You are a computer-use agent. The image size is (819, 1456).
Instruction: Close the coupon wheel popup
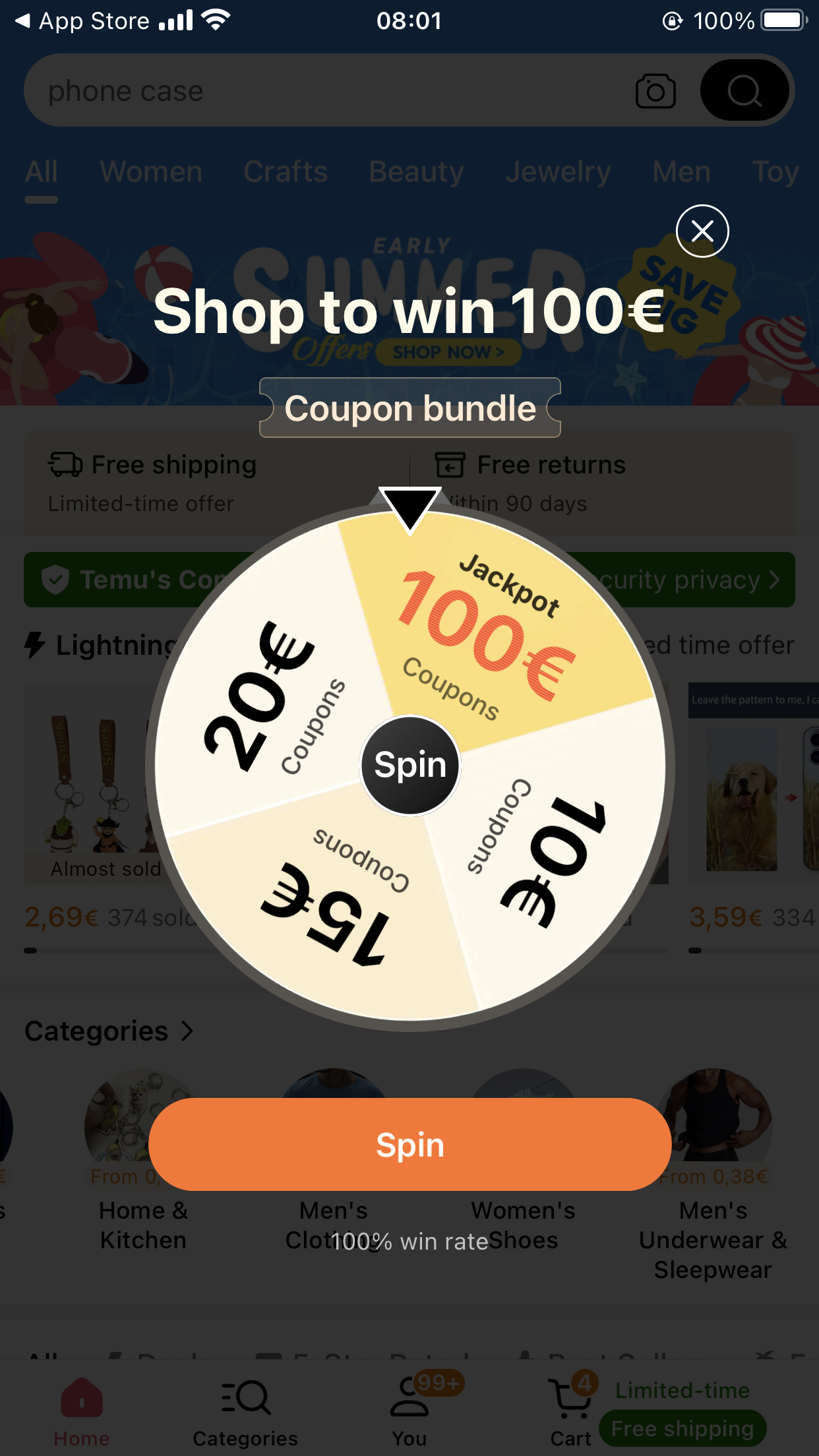coord(702,231)
